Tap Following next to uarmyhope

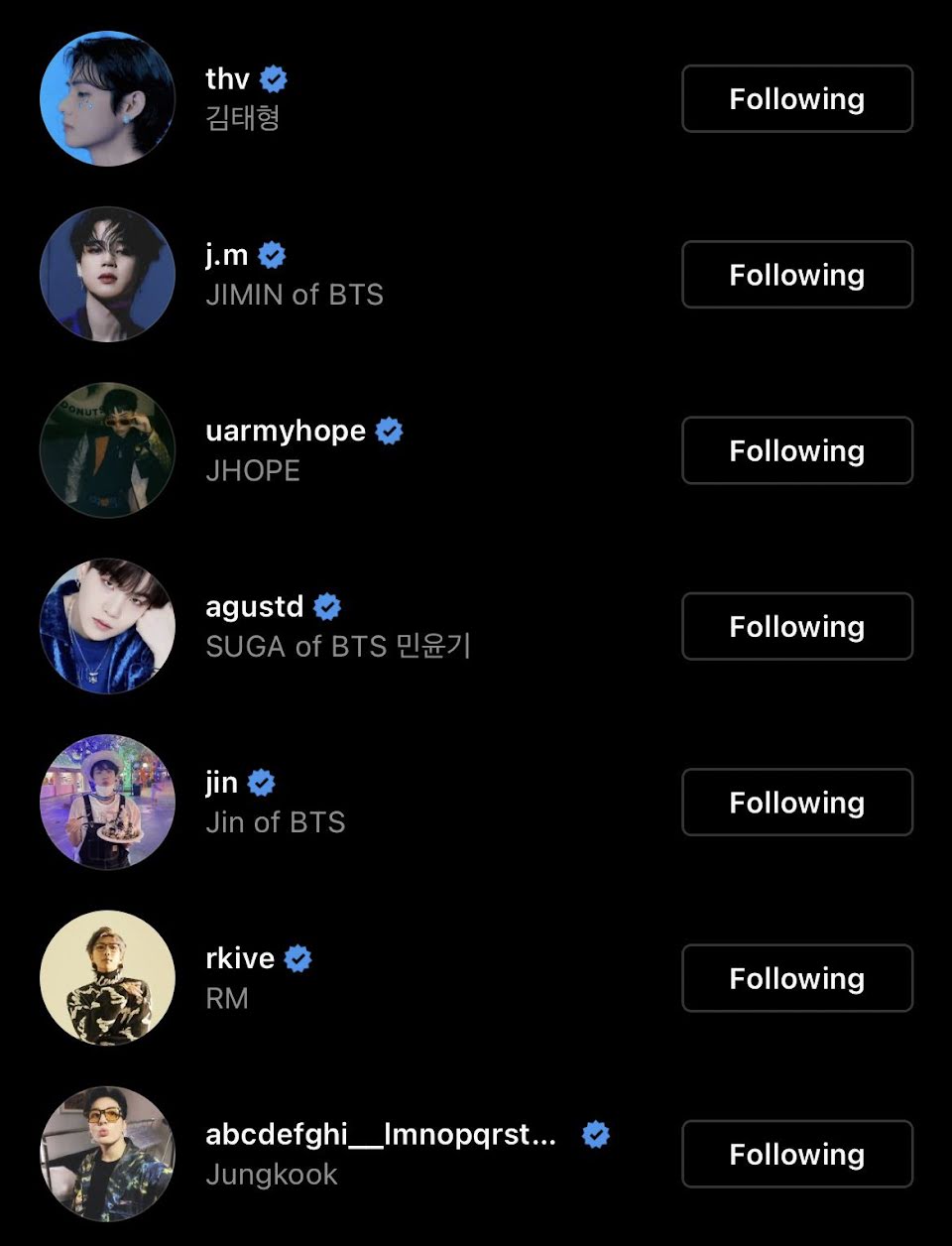(796, 450)
